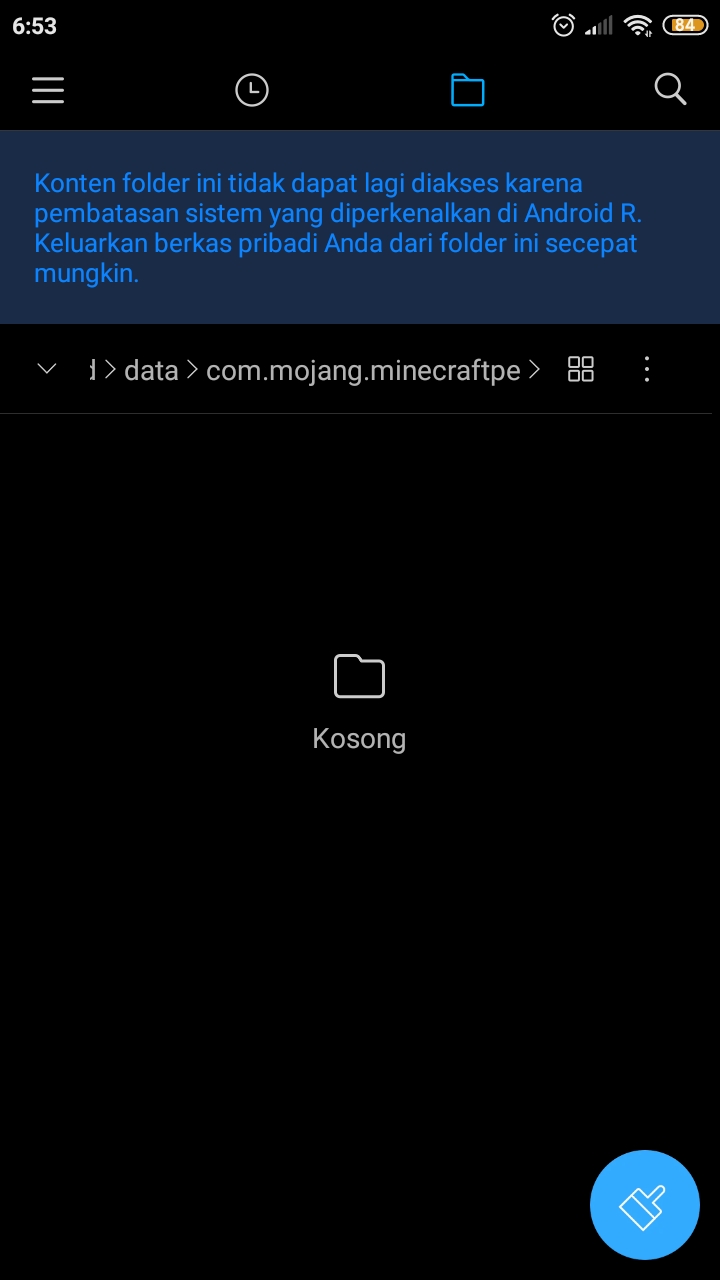Switch to the recent files tab
Image resolution: width=720 pixels, height=1280 pixels.
click(252, 90)
